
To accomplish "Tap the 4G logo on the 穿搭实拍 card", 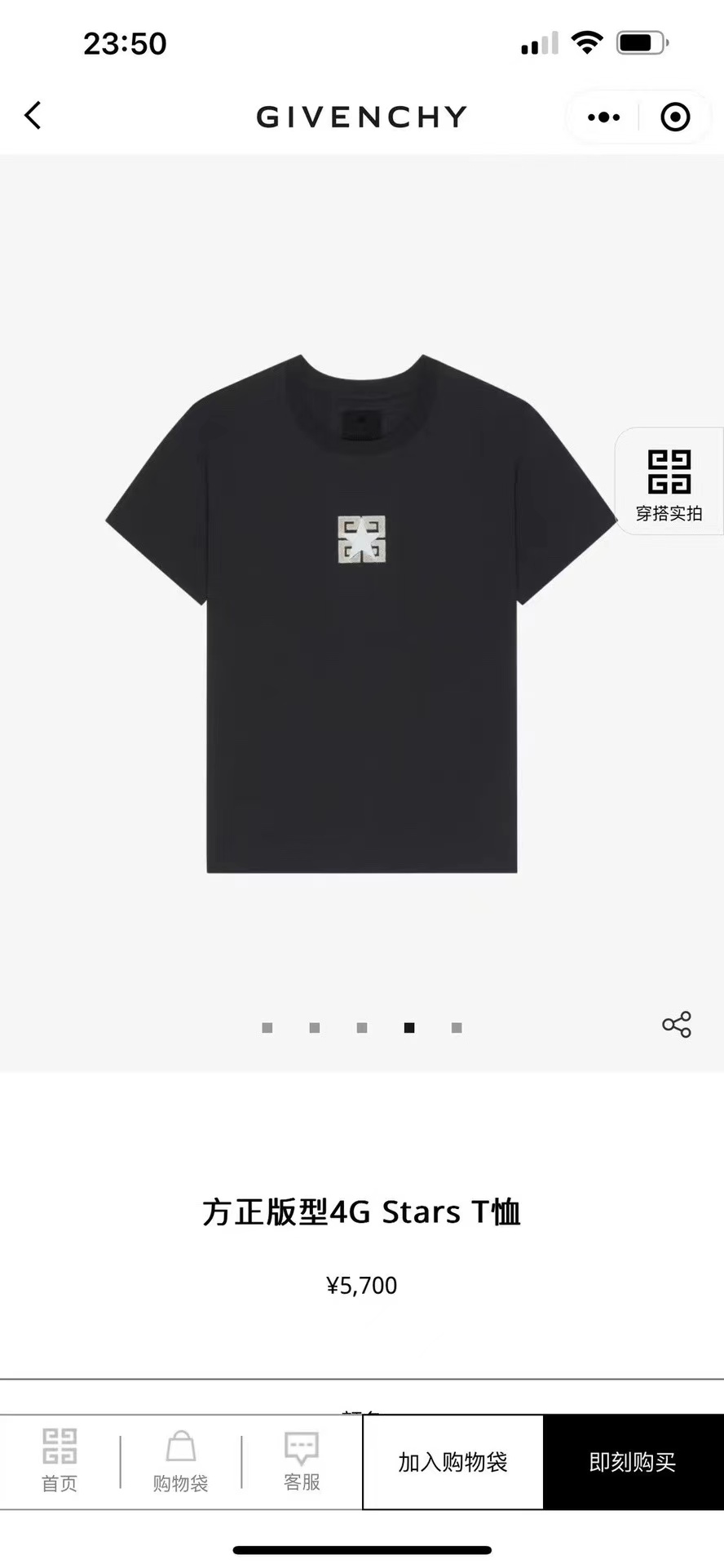I will point(669,472).
